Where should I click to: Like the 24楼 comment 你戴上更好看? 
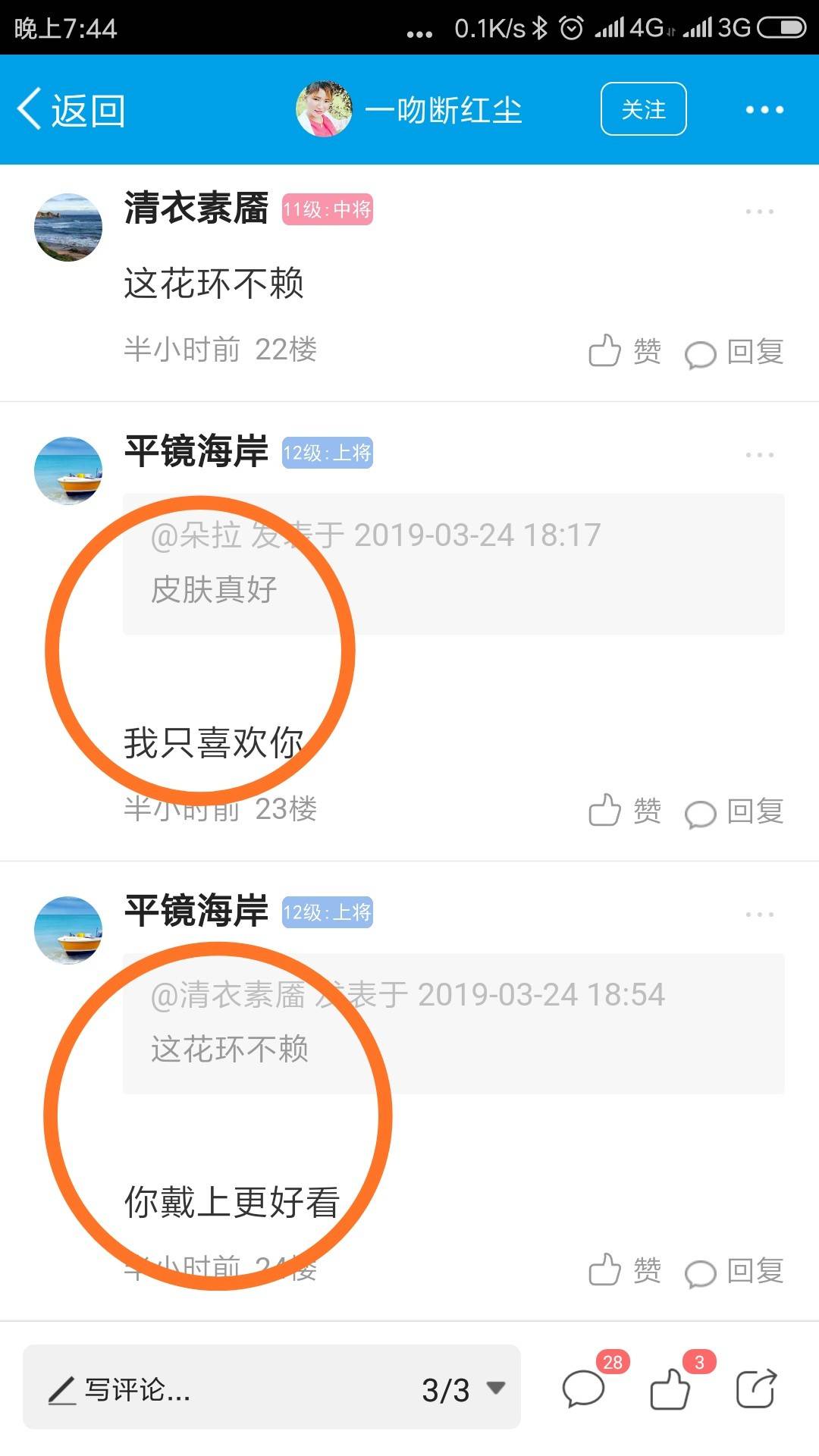click(x=625, y=1270)
